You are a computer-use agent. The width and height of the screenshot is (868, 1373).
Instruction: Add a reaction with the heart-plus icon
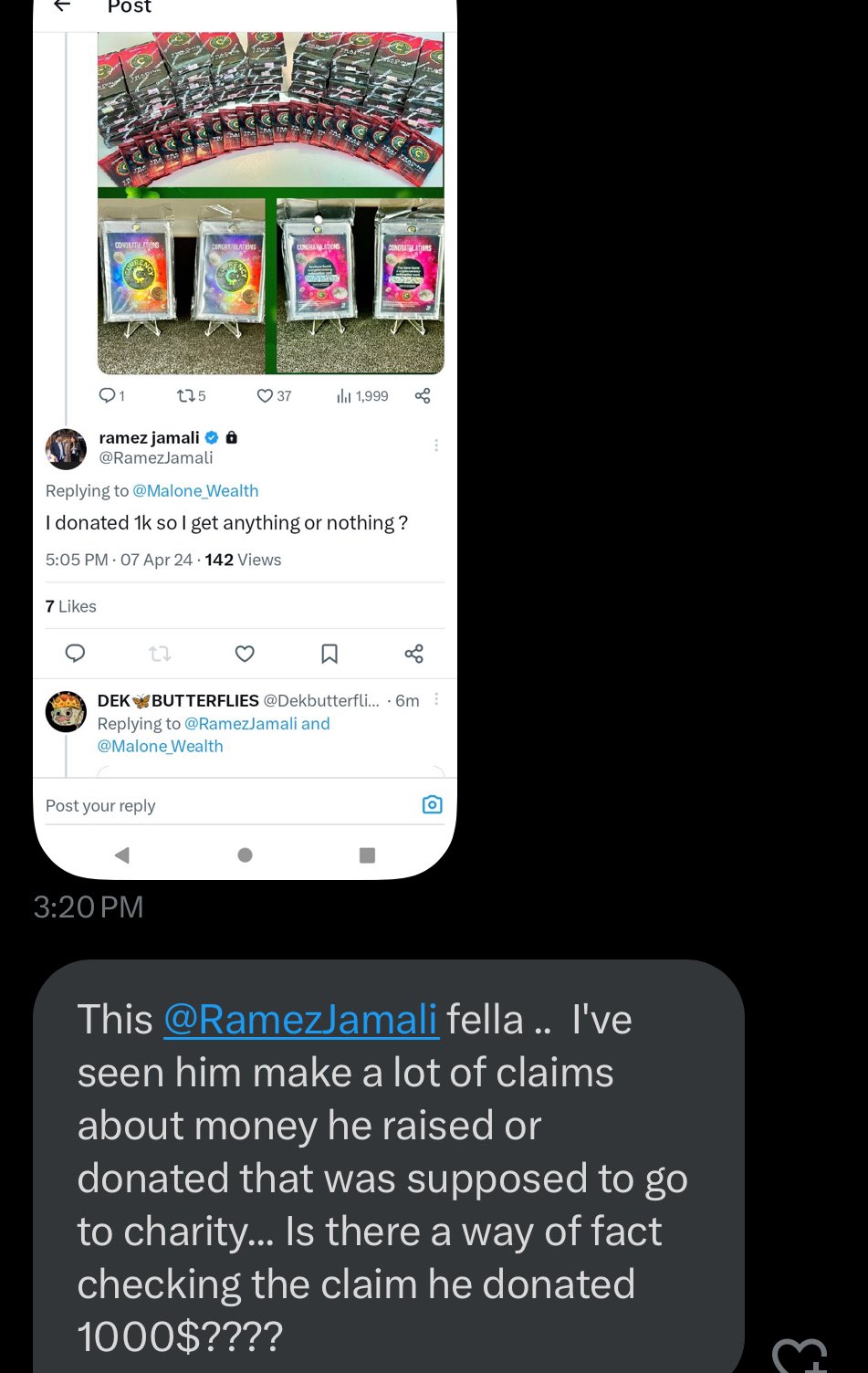tap(800, 1355)
